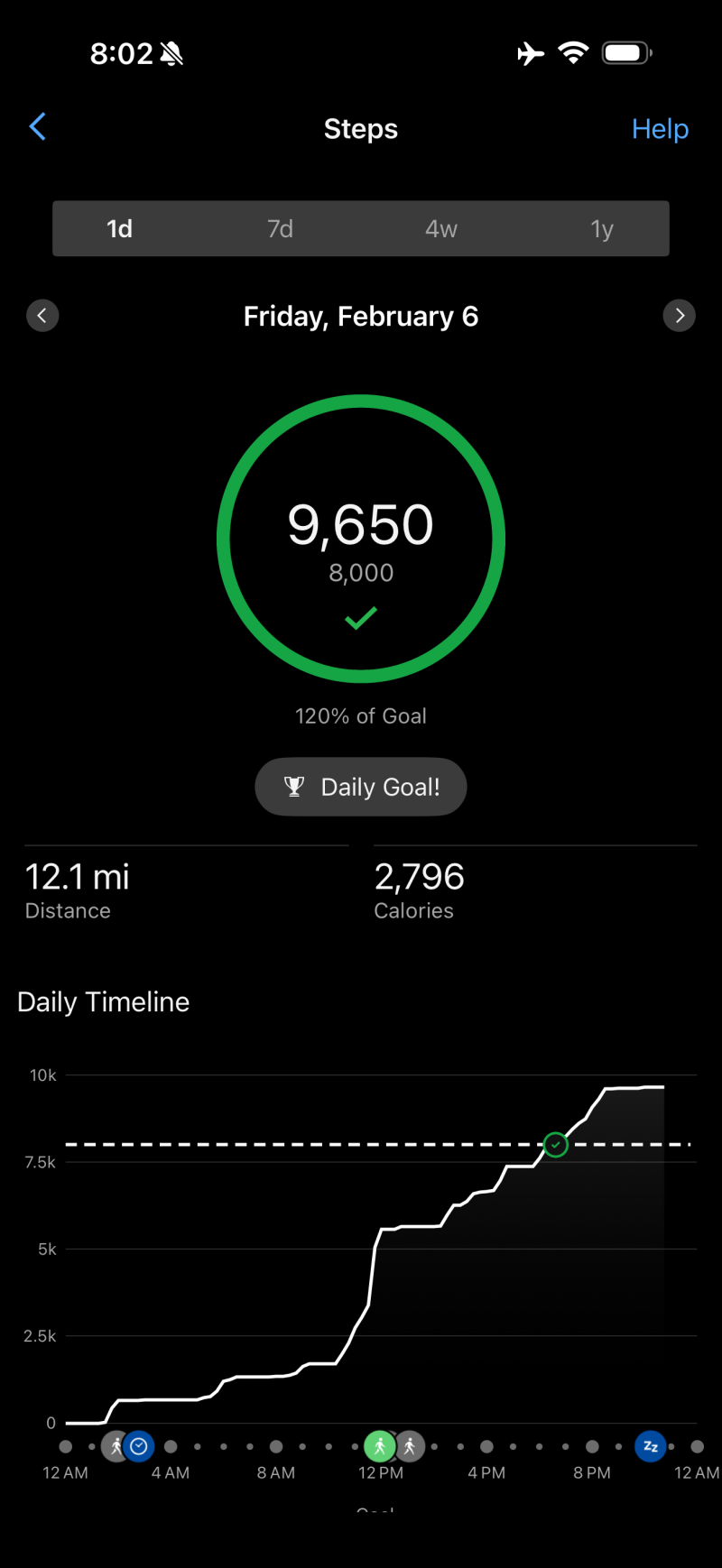
Task: Tap the goal reached checkmark on chart
Action: [556, 1145]
